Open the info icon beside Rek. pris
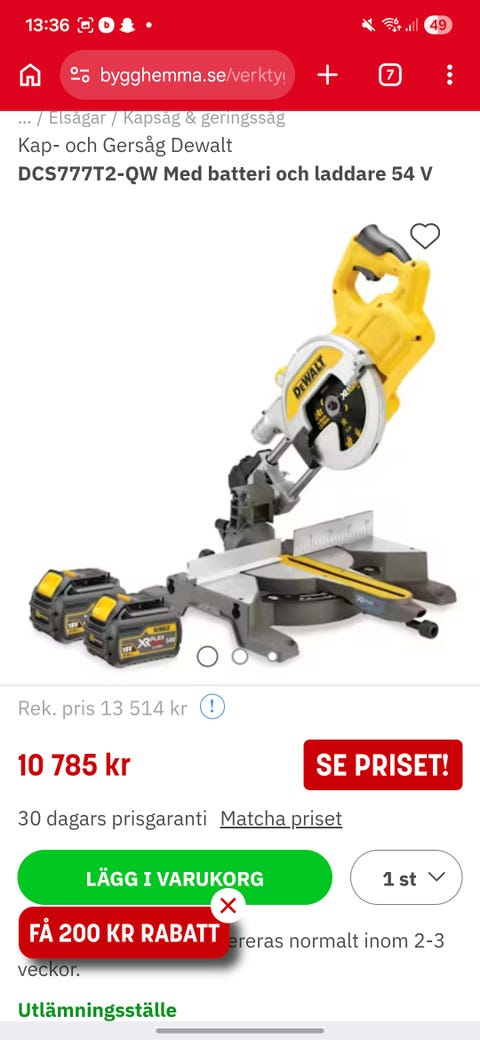The image size is (480, 1040). click(x=213, y=707)
